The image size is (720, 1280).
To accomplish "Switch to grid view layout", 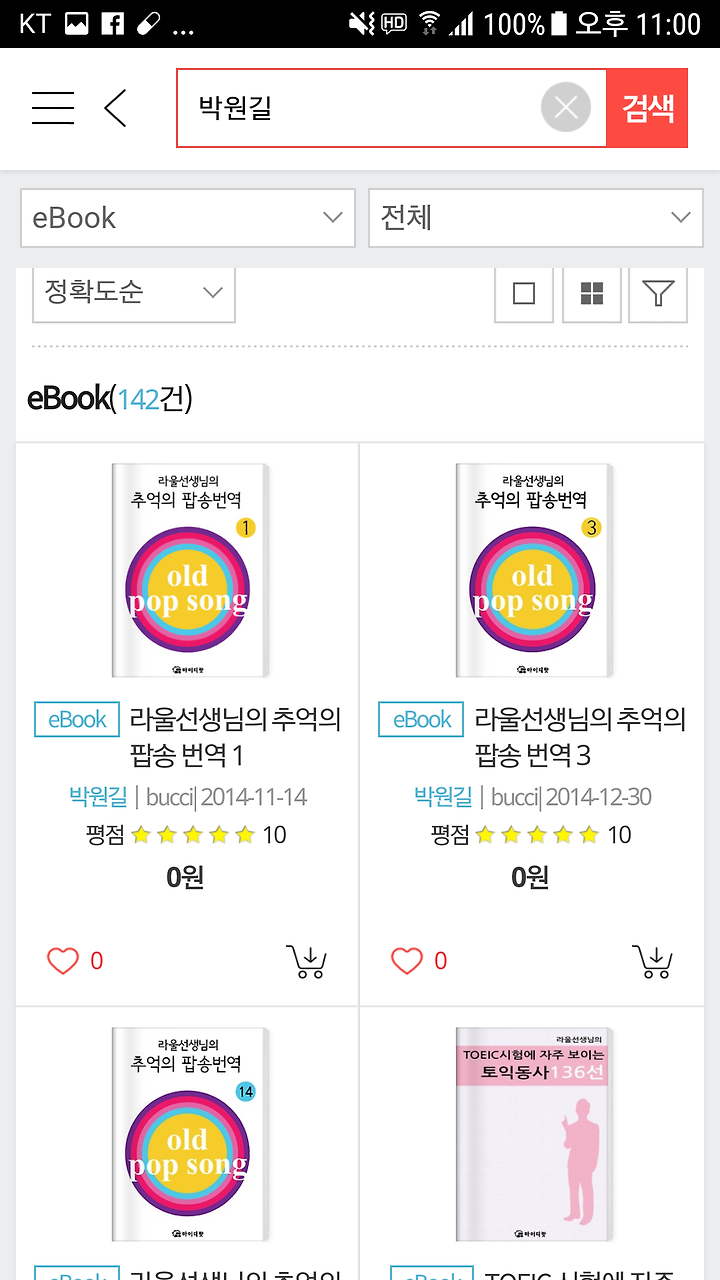I will [592, 293].
